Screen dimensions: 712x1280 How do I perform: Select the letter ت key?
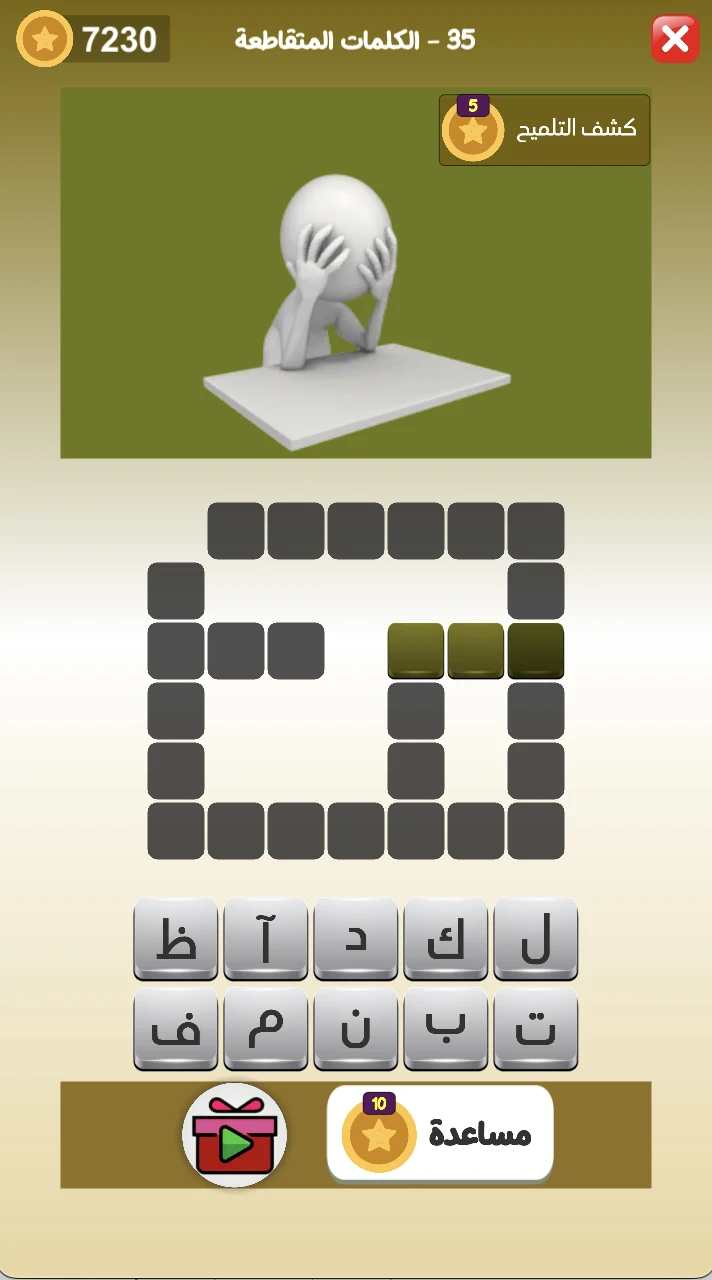(536, 1029)
